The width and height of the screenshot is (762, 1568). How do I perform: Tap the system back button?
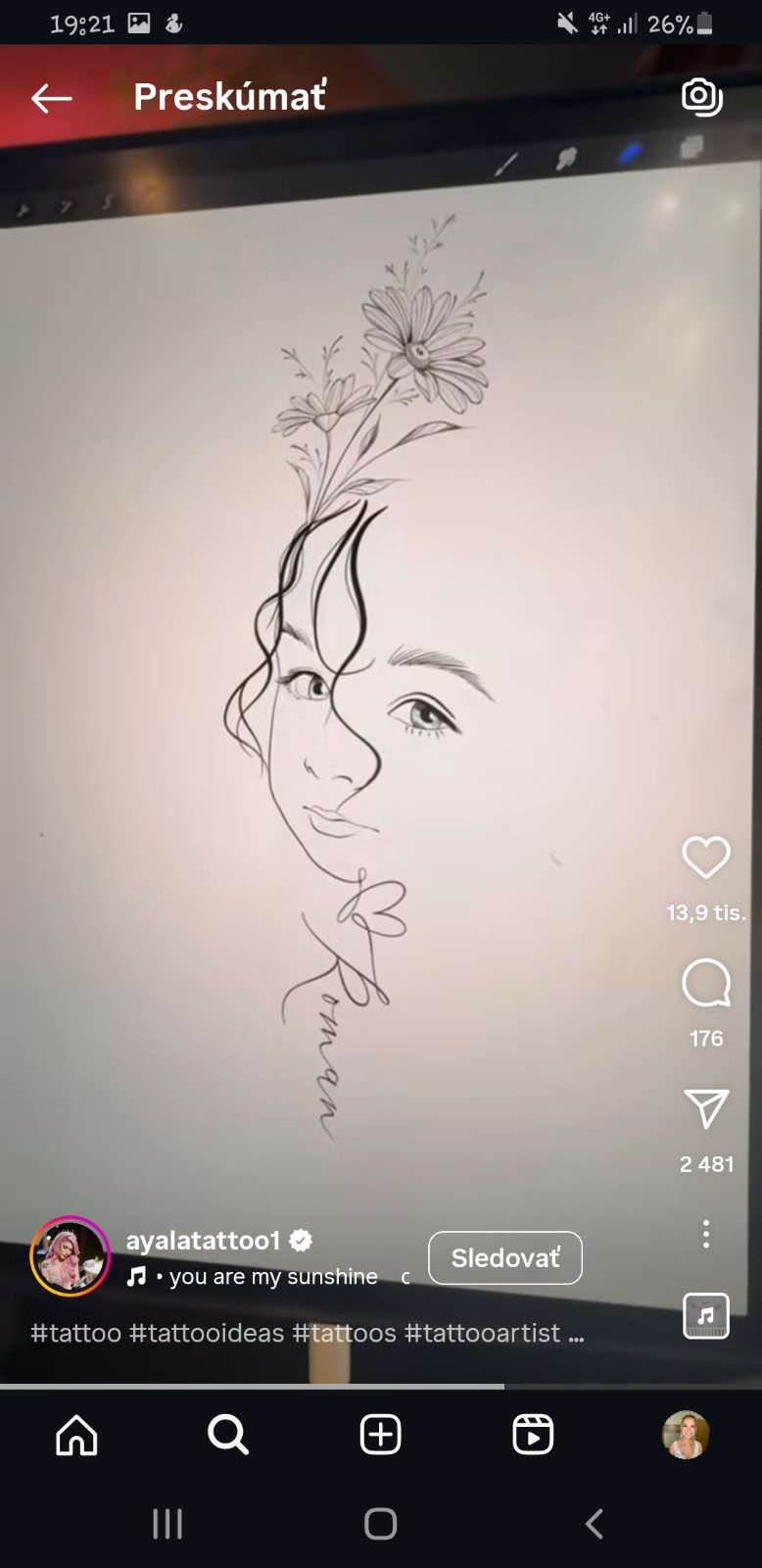tap(594, 1524)
